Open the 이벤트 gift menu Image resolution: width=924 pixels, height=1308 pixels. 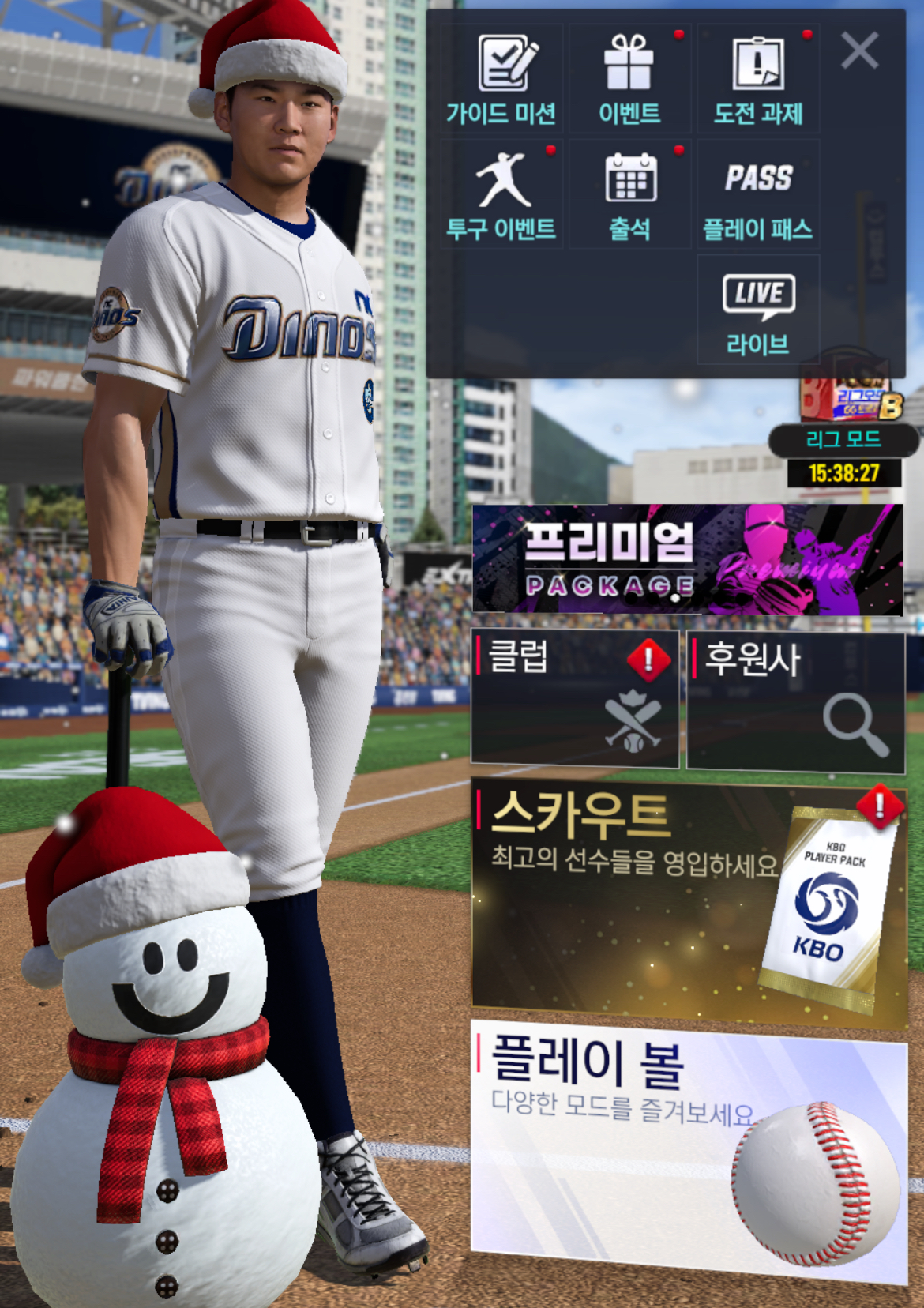click(629, 79)
